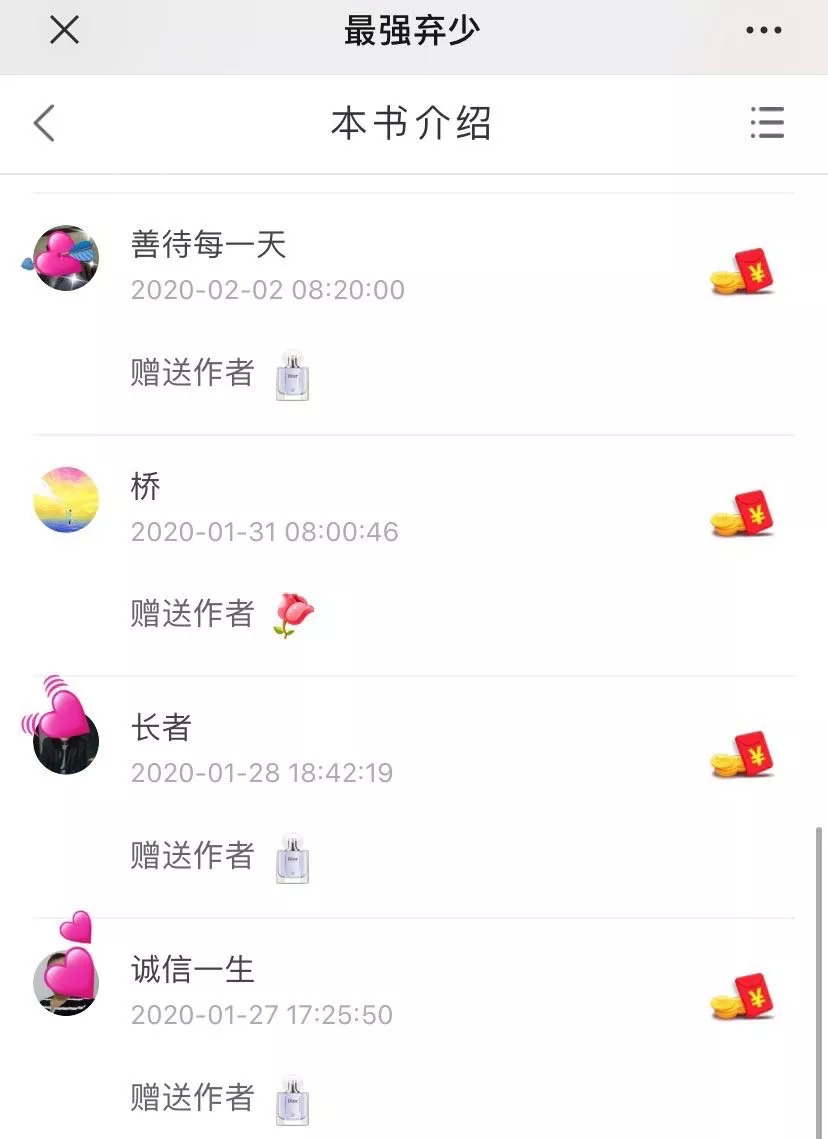The image size is (828, 1139).
Task: Close the 最强弃少 web page
Action: pyautogui.click(x=64, y=31)
